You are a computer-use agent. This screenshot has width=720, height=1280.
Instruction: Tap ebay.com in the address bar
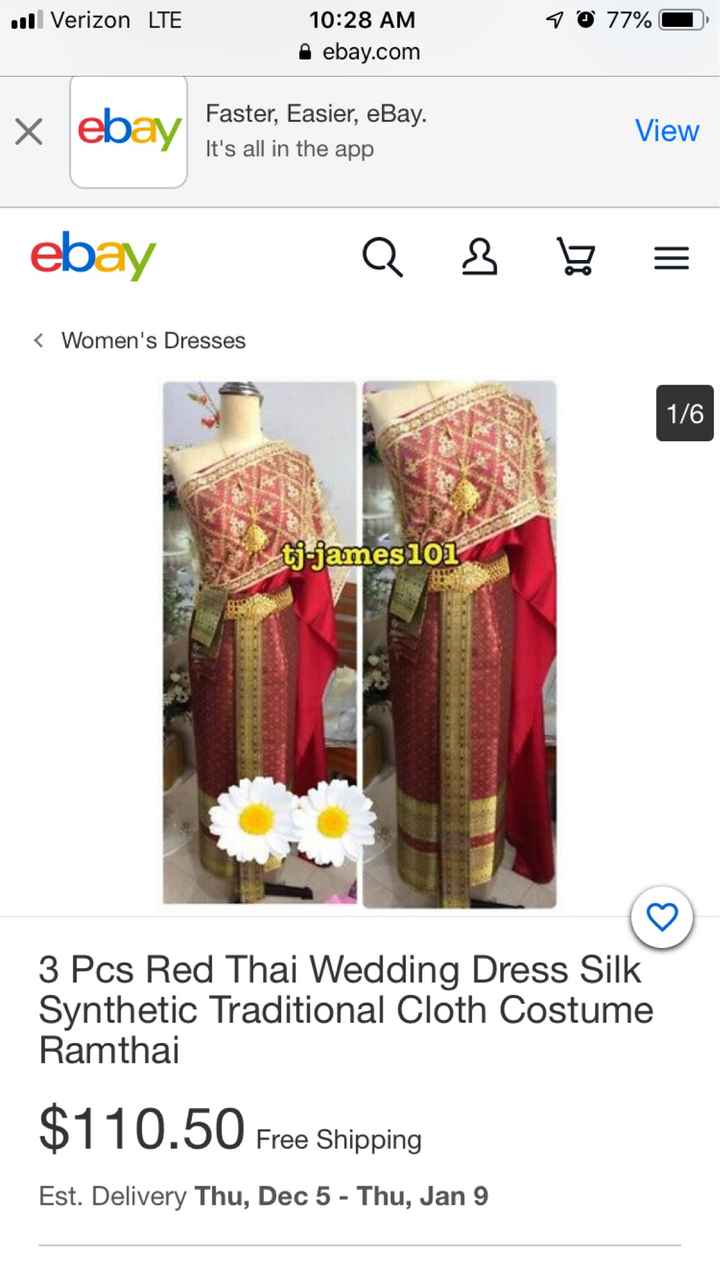(370, 50)
